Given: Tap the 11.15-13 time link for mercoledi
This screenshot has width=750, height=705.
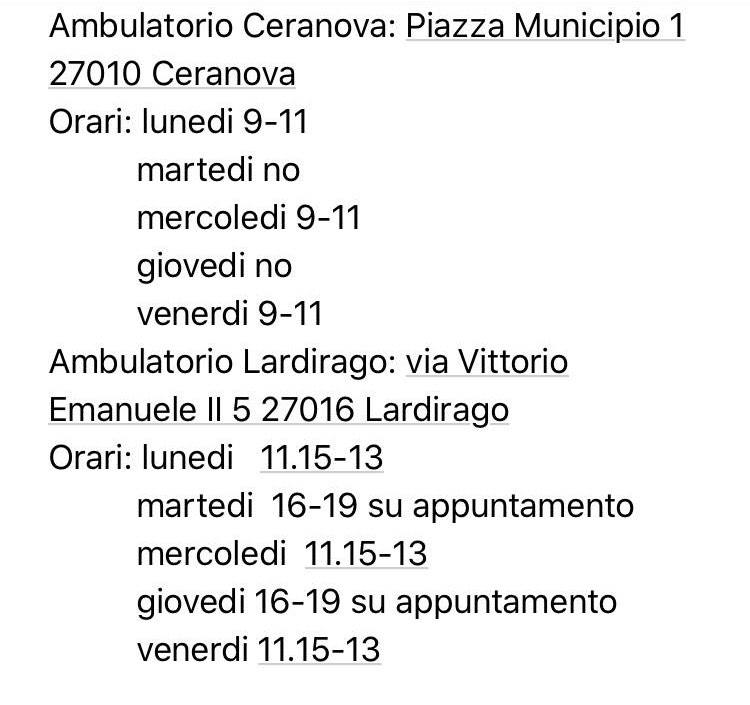Looking at the screenshot, I should point(365,554).
